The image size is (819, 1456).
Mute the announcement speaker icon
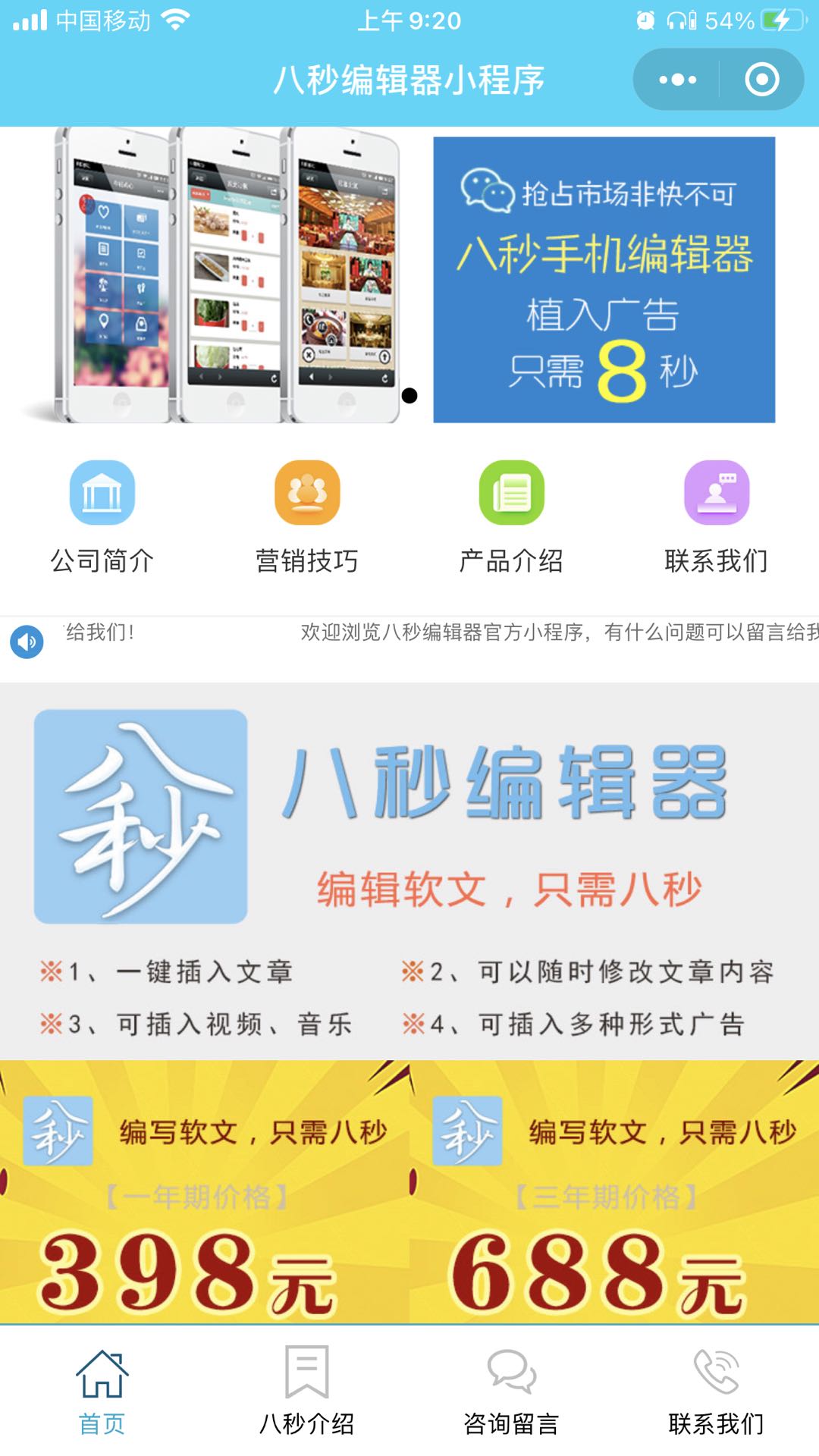26,641
